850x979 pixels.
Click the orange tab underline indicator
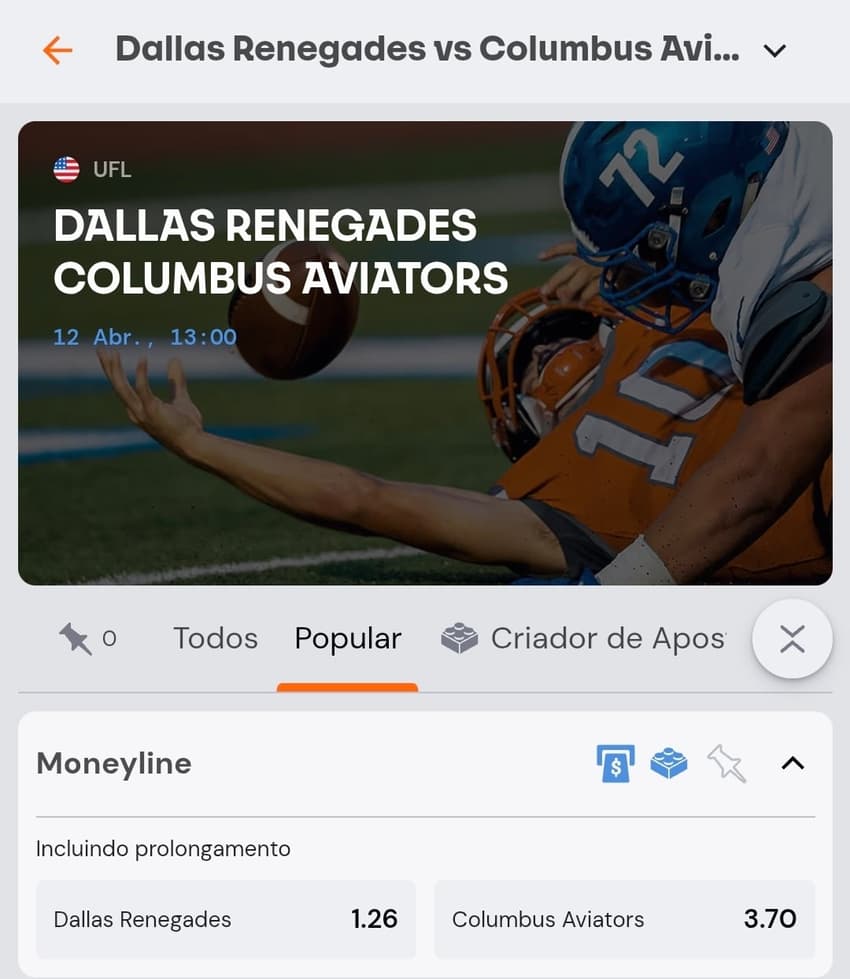point(347,688)
